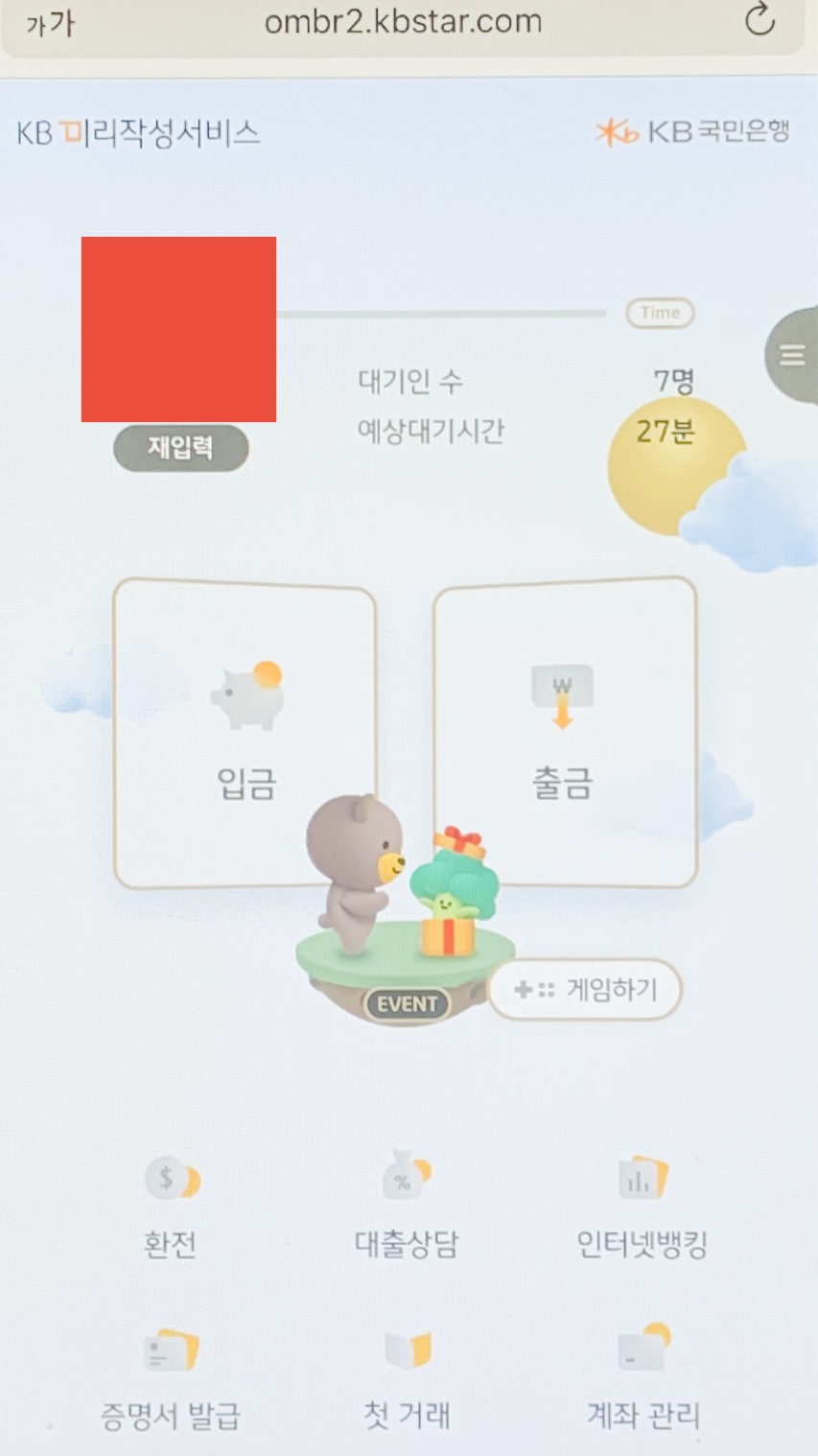
Task: Start the game with 게임하기
Action: (585, 989)
